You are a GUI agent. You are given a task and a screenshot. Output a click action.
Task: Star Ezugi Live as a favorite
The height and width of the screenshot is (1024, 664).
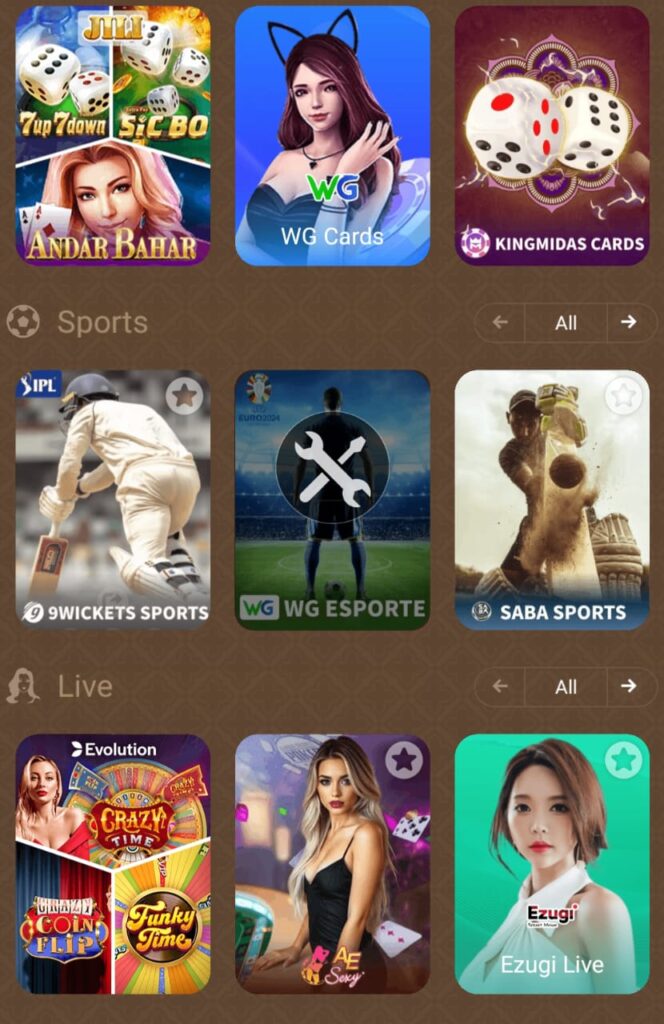pyautogui.click(x=623, y=760)
